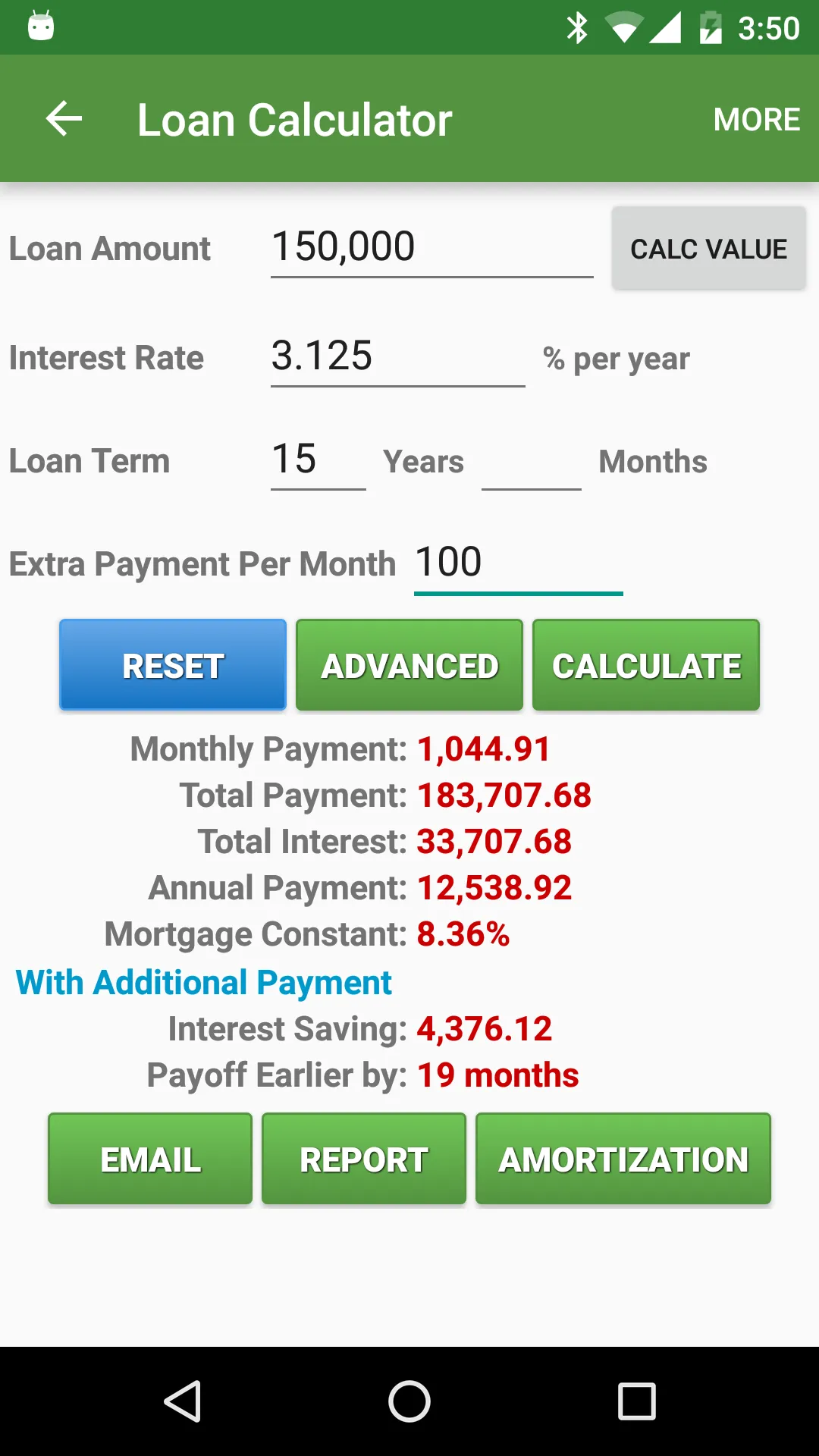819x1456 pixels.
Task: Tap the Monthly Payment result value
Action: (x=485, y=749)
